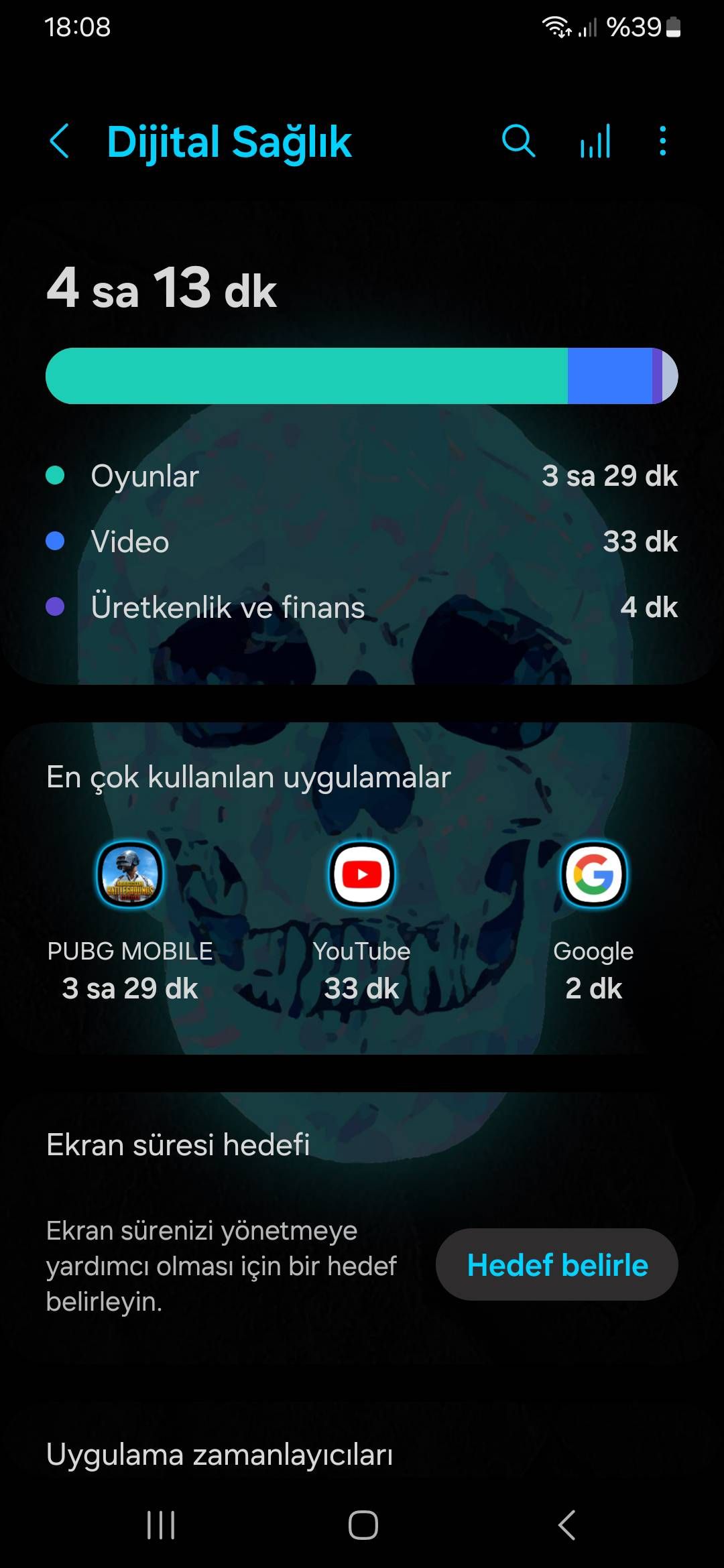Open recent apps from navigation bar
This screenshot has height=1568, width=724.
[161, 1525]
